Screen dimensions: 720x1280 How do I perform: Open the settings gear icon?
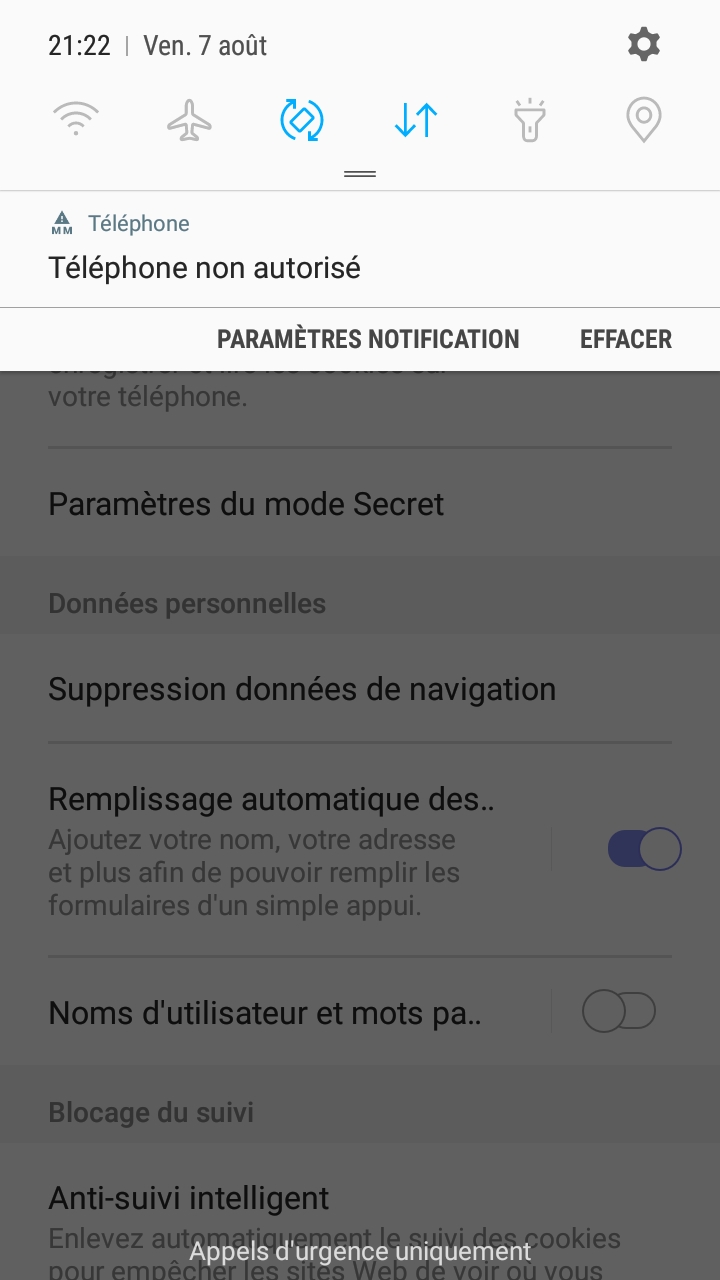(643, 45)
